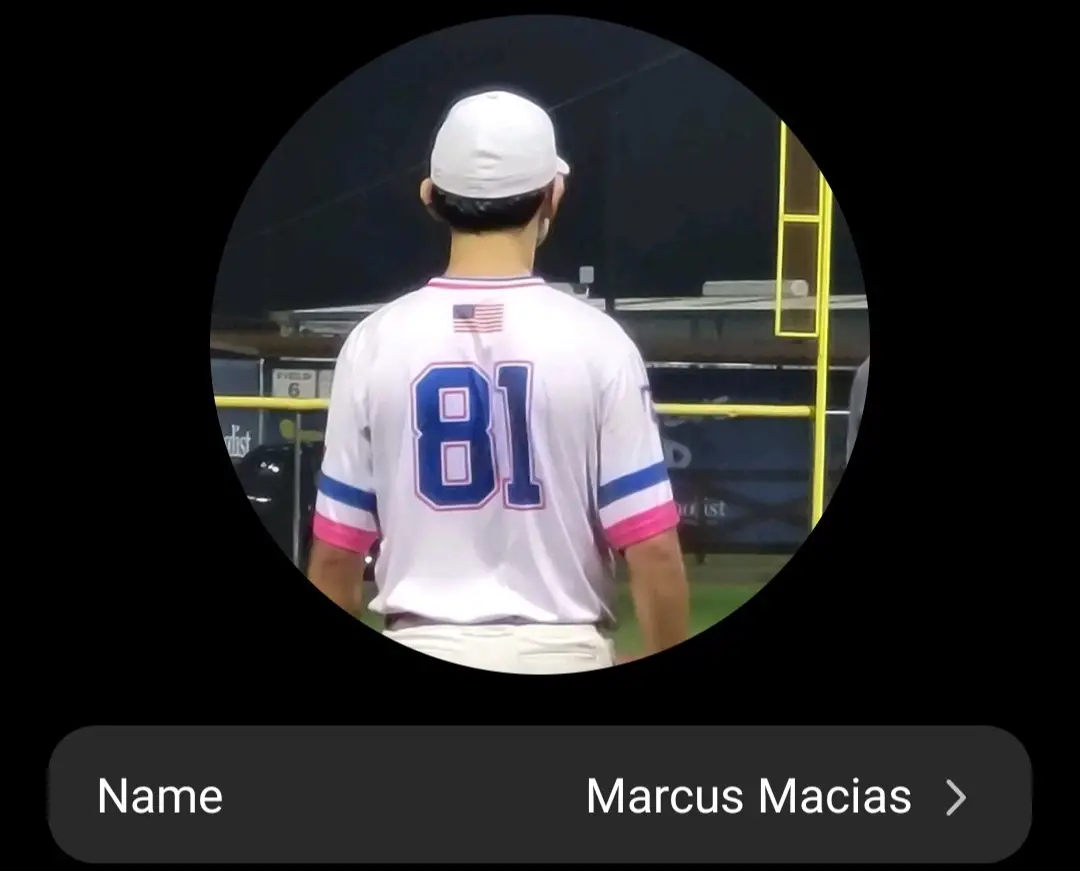Tap the circular profile photo
This screenshot has height=871, width=1080.
539,345
